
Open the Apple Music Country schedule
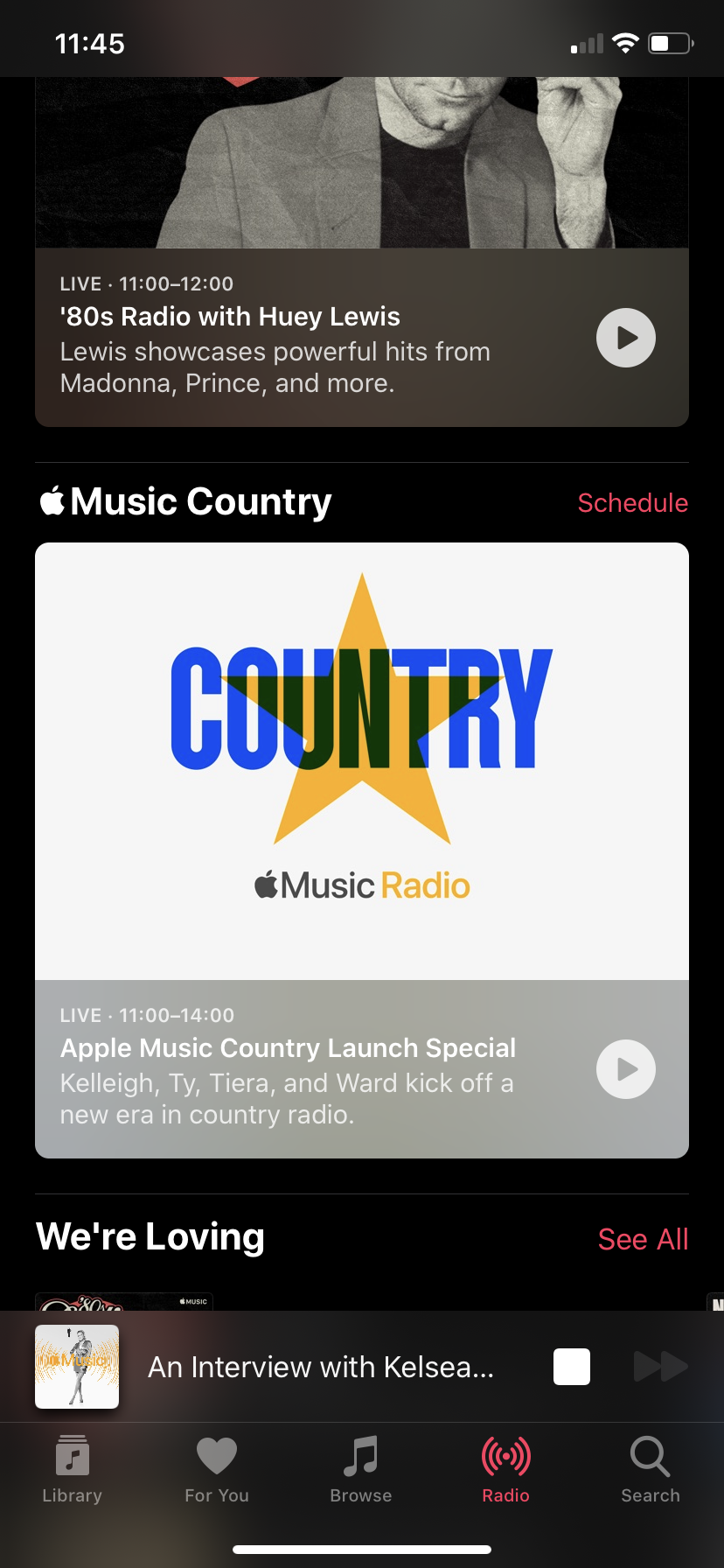(x=632, y=503)
